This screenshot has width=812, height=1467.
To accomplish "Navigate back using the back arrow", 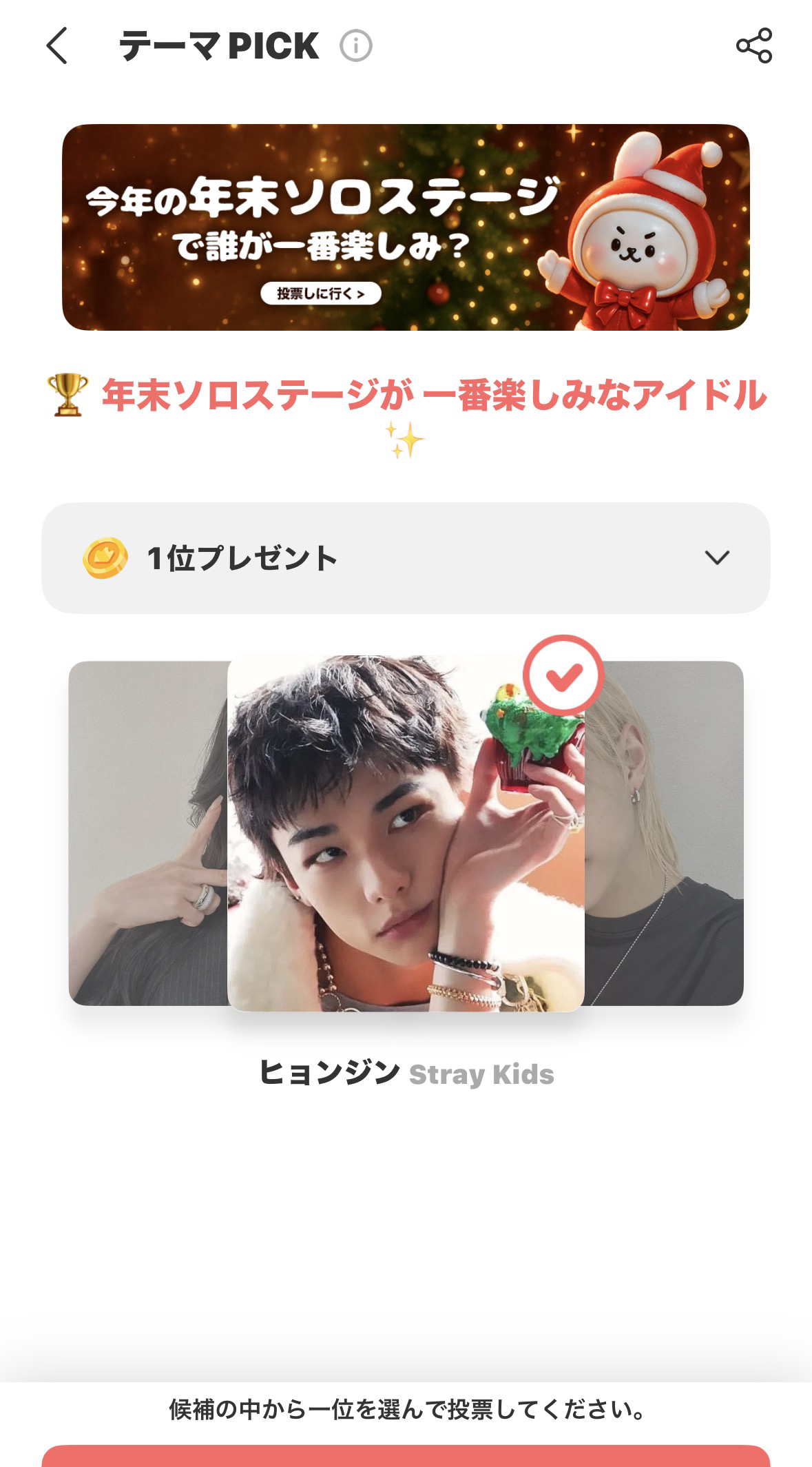I will point(58,45).
